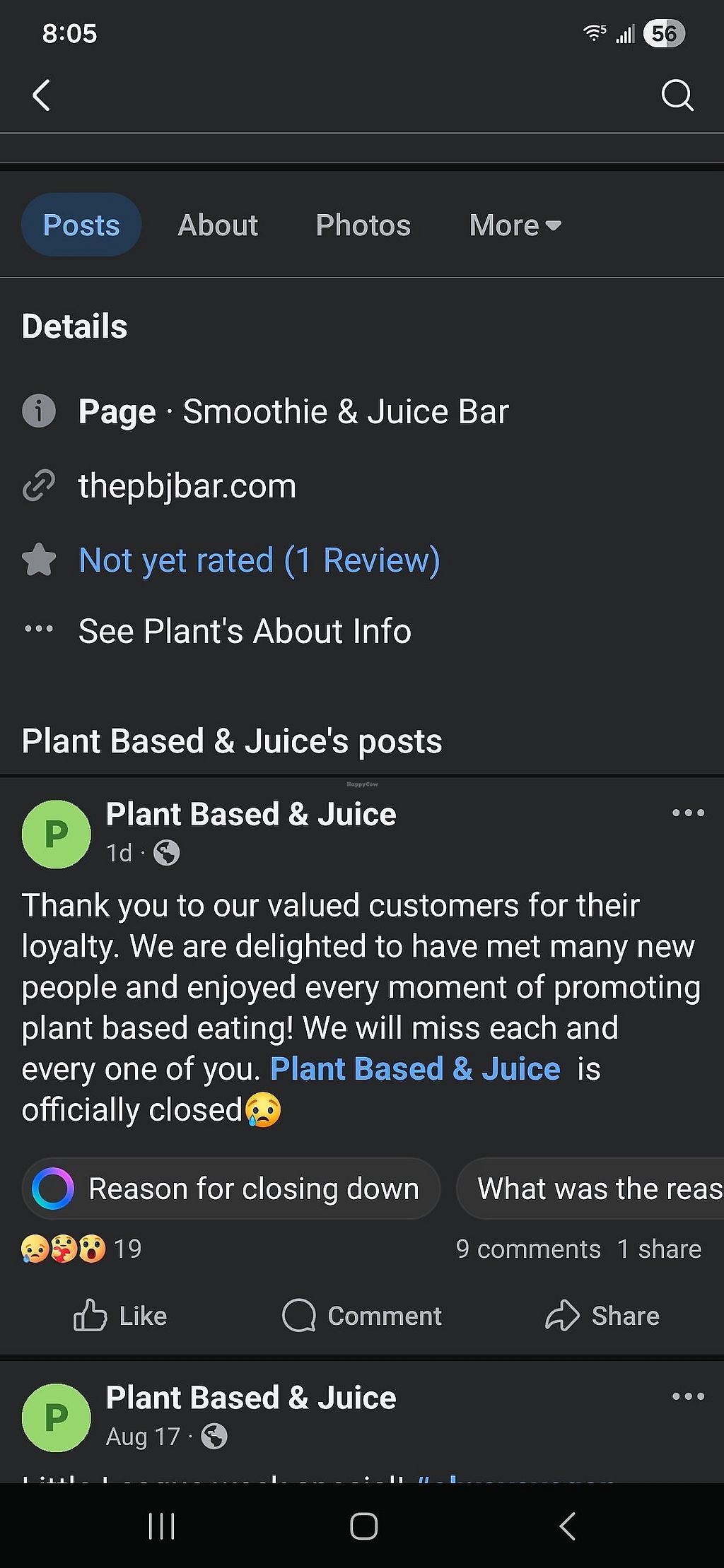
Task: Tap the system home button
Action: [x=363, y=1526]
